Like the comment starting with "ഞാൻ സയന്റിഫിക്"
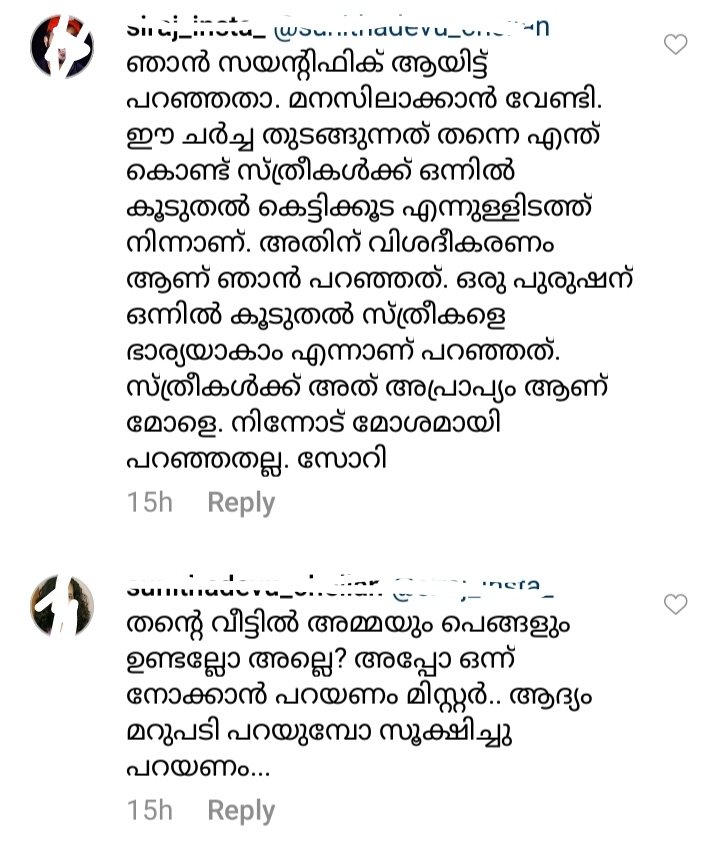The width and height of the screenshot is (720, 846). (x=677, y=45)
